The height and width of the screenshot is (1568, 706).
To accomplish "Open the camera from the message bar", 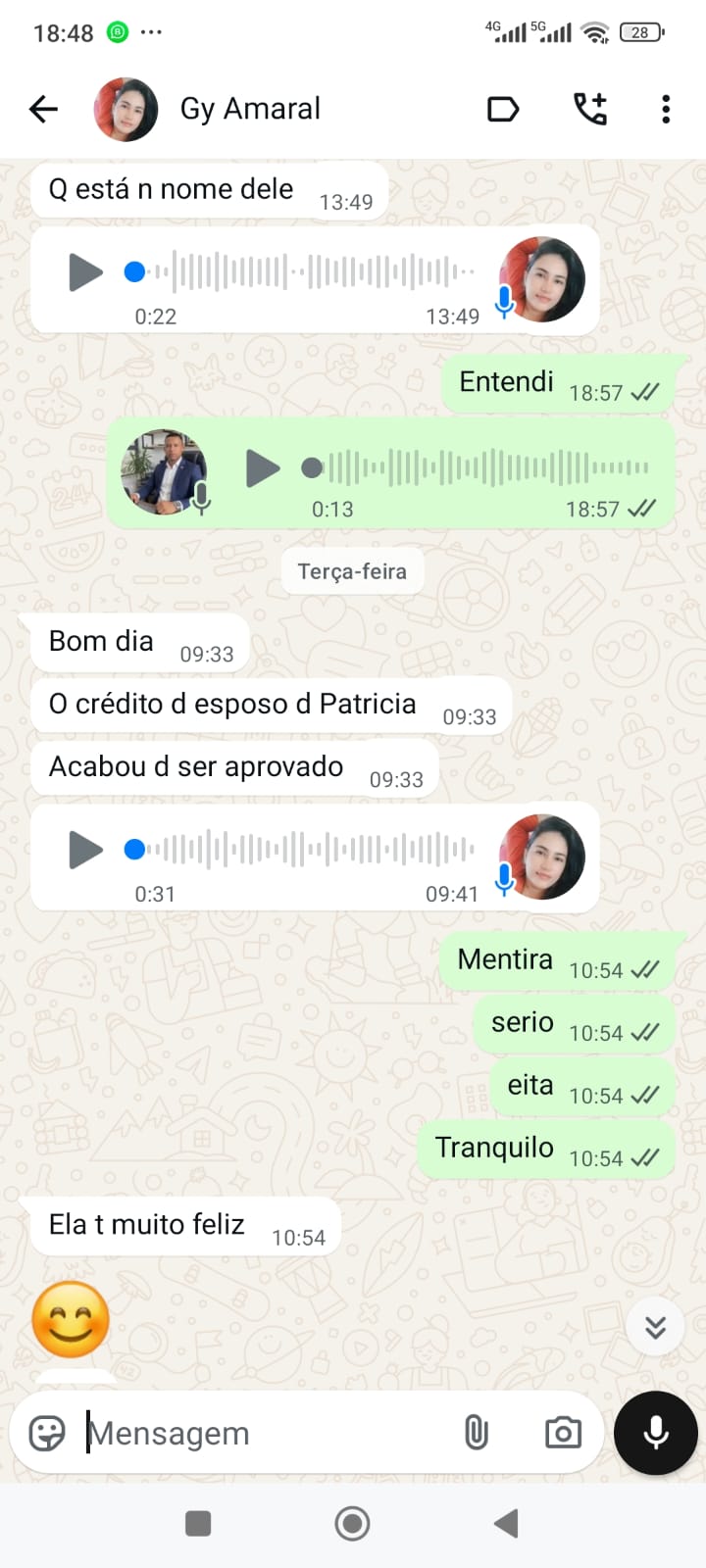I will 563,1433.
